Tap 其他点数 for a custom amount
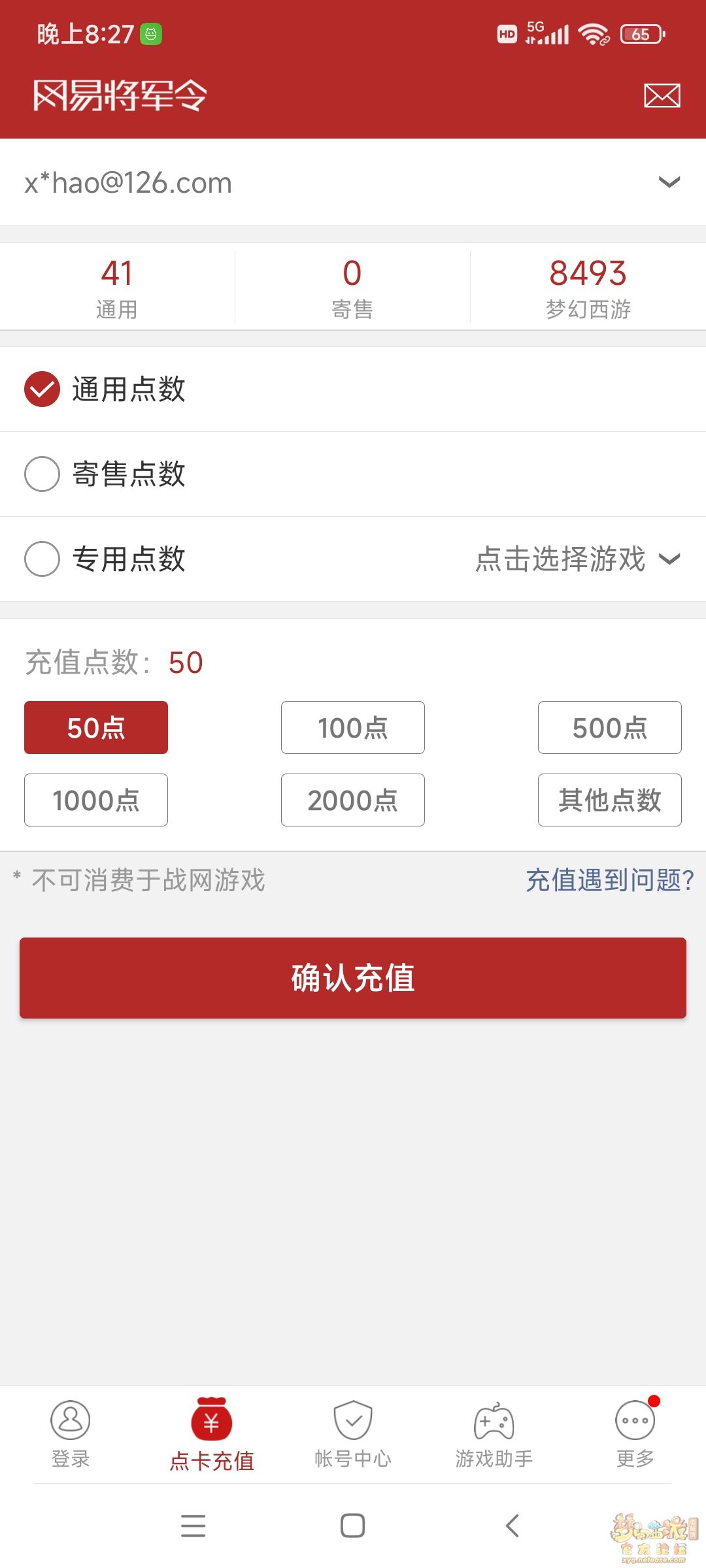Image resolution: width=706 pixels, height=1568 pixels. click(610, 800)
